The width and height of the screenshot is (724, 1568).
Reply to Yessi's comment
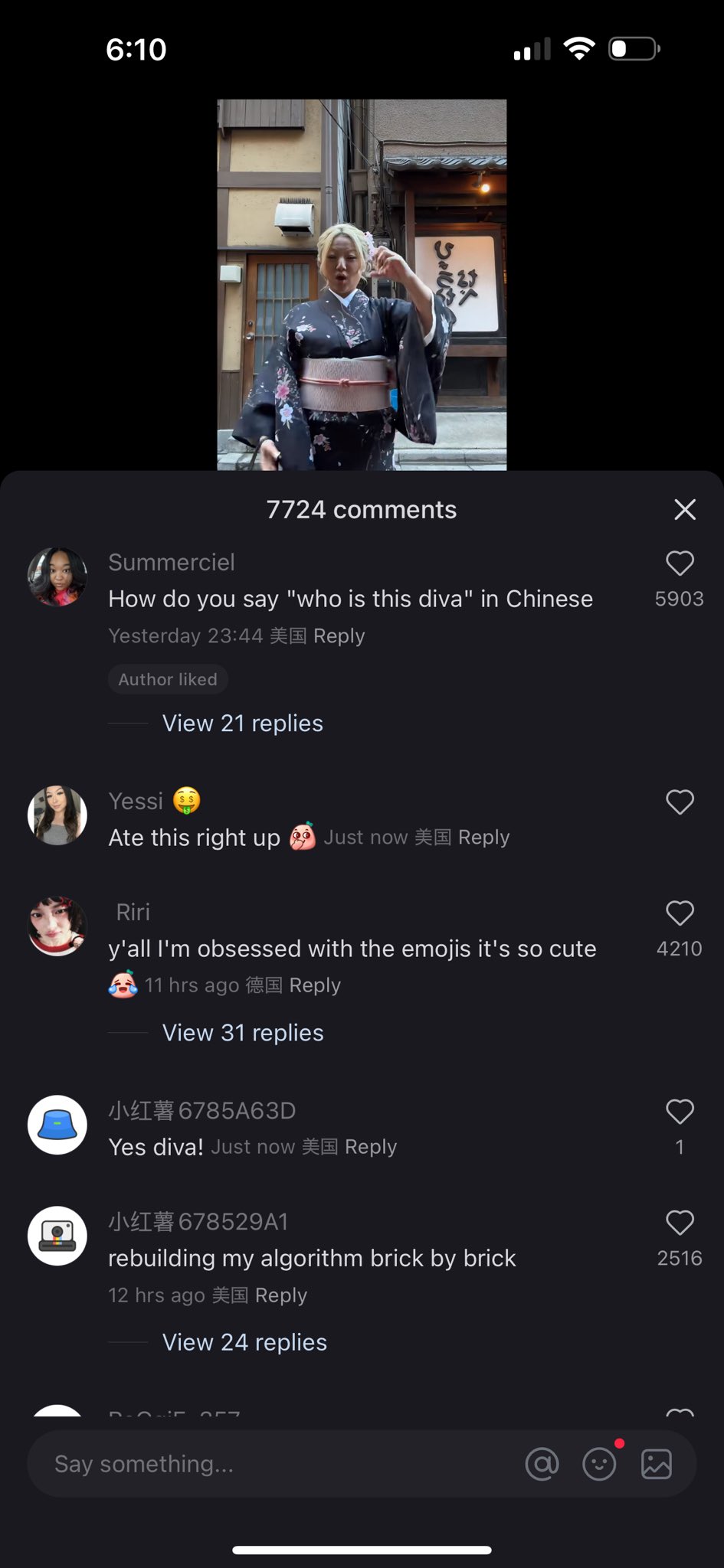pyautogui.click(x=483, y=837)
